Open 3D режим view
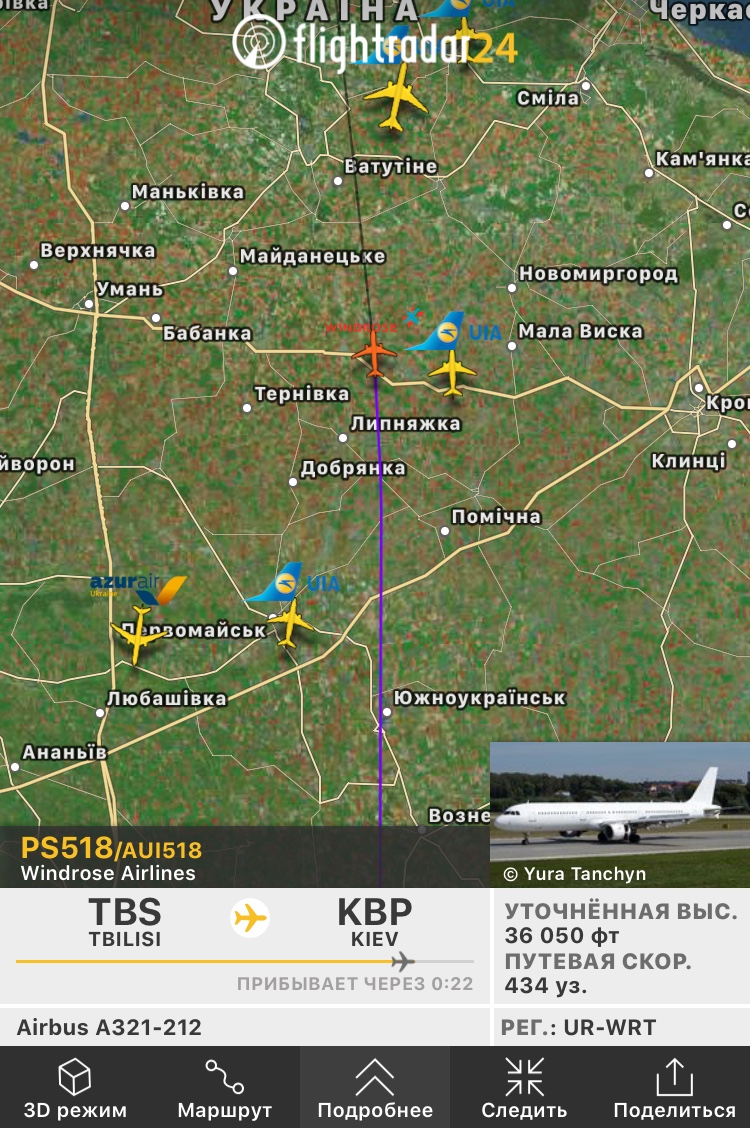This screenshot has width=750, height=1128. pos(75,1087)
